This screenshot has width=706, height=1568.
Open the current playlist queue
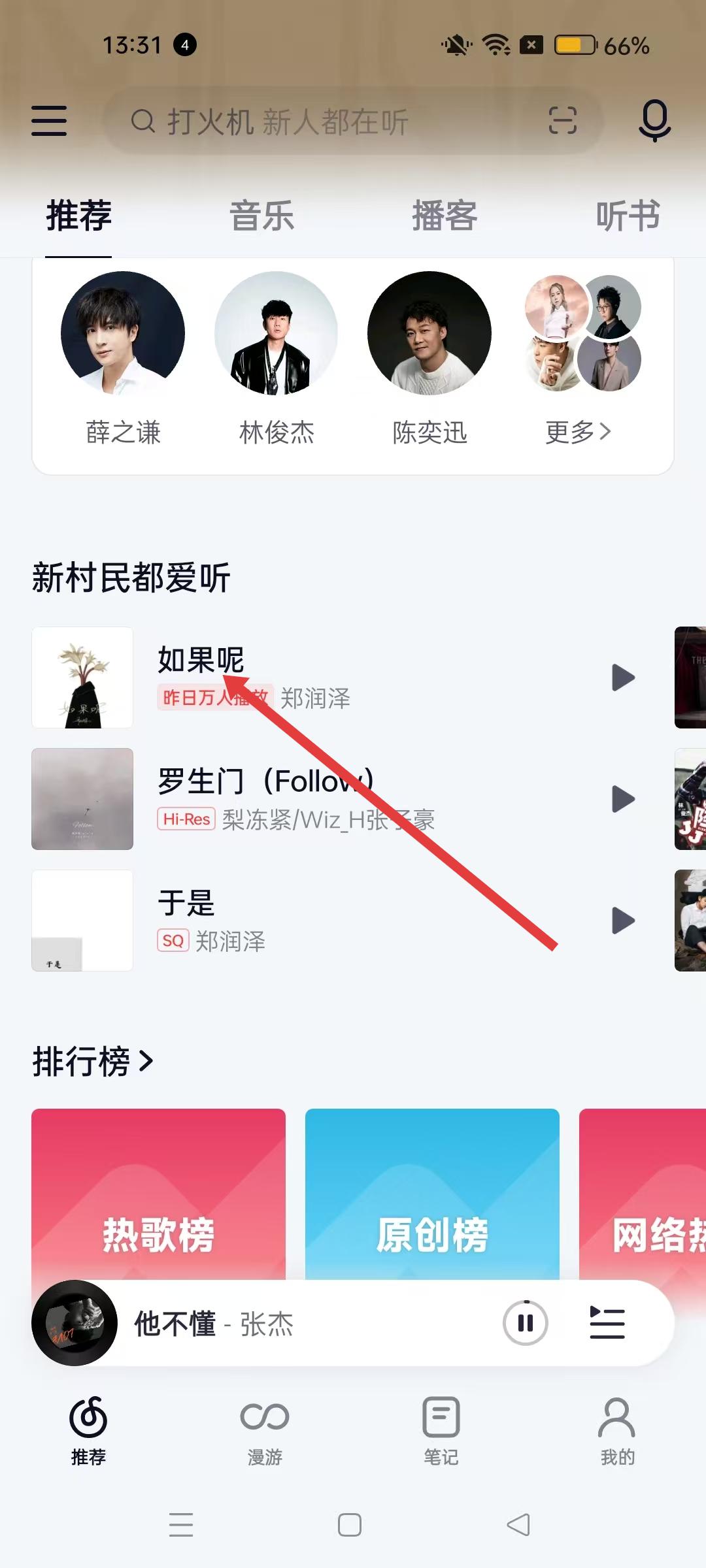tap(607, 1323)
